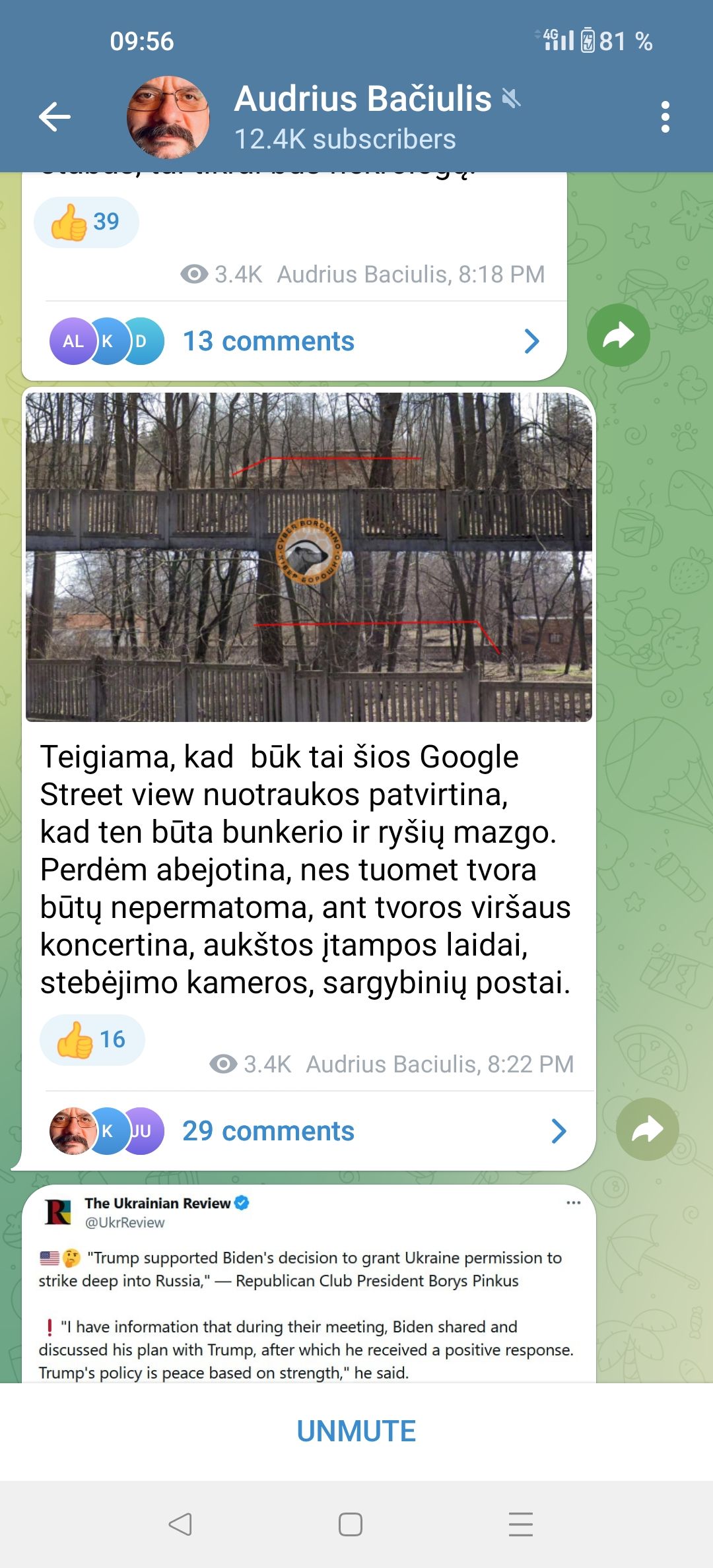Go back using the arrow icon
This screenshot has height=1568, width=713.
tap(55, 117)
